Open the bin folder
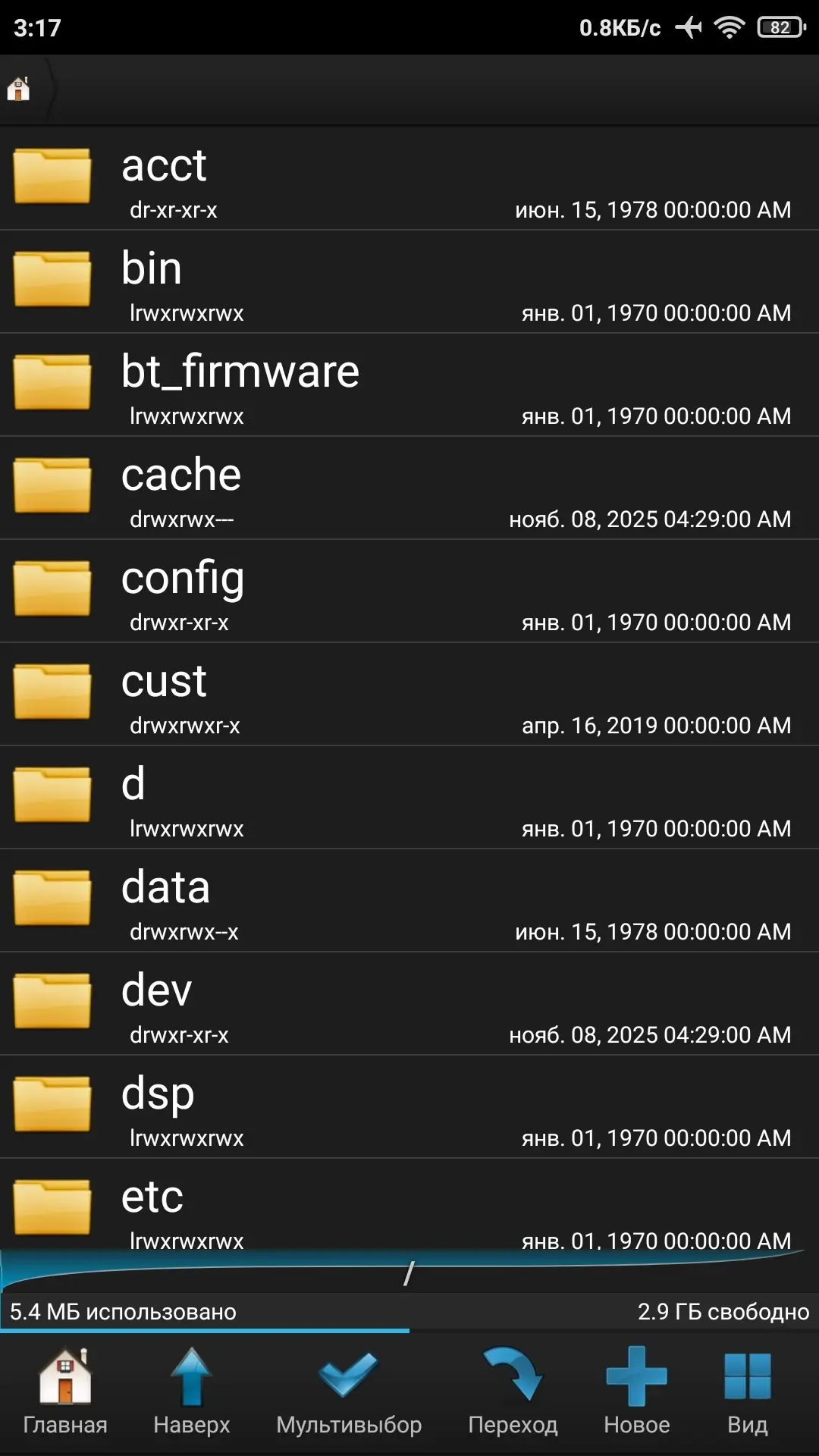 409,281
